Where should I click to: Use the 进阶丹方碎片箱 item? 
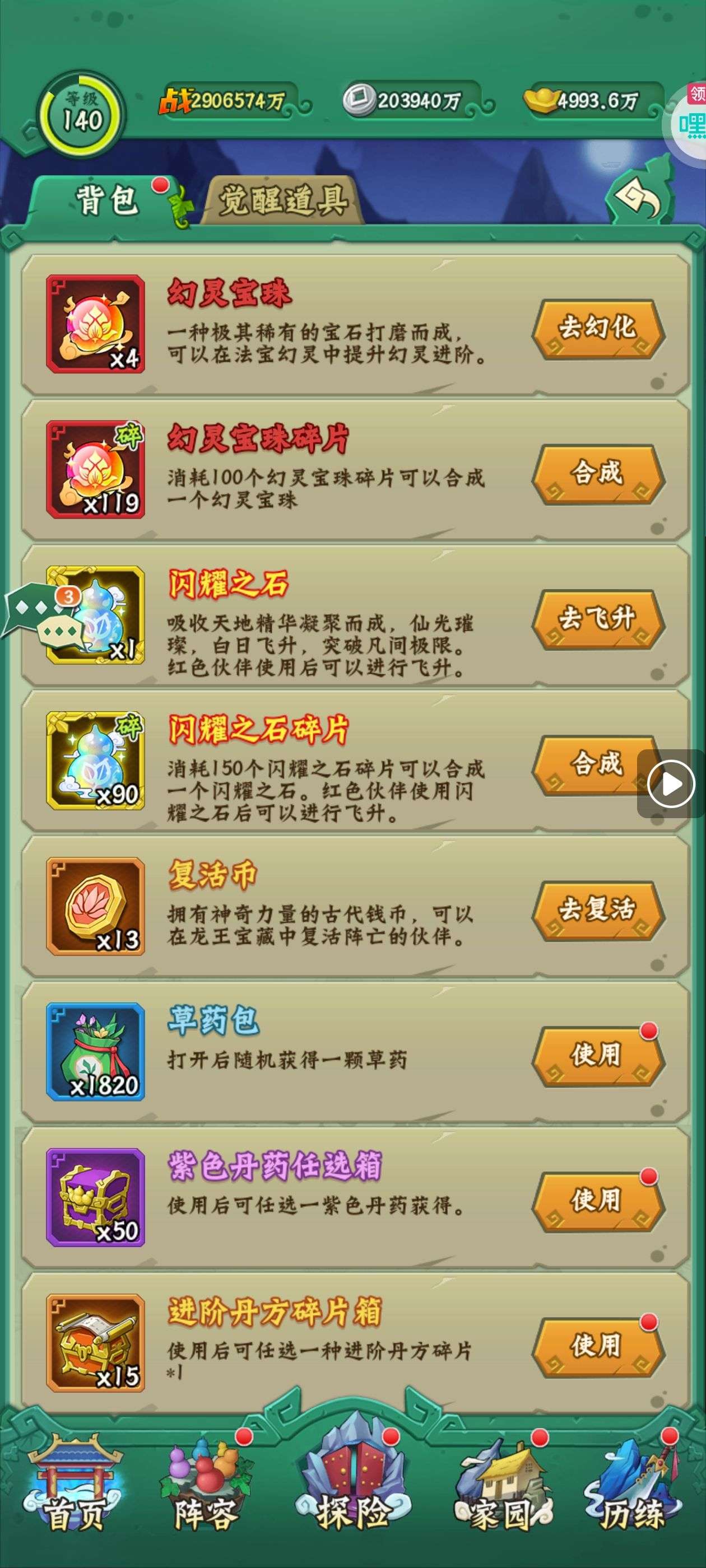[597, 1347]
